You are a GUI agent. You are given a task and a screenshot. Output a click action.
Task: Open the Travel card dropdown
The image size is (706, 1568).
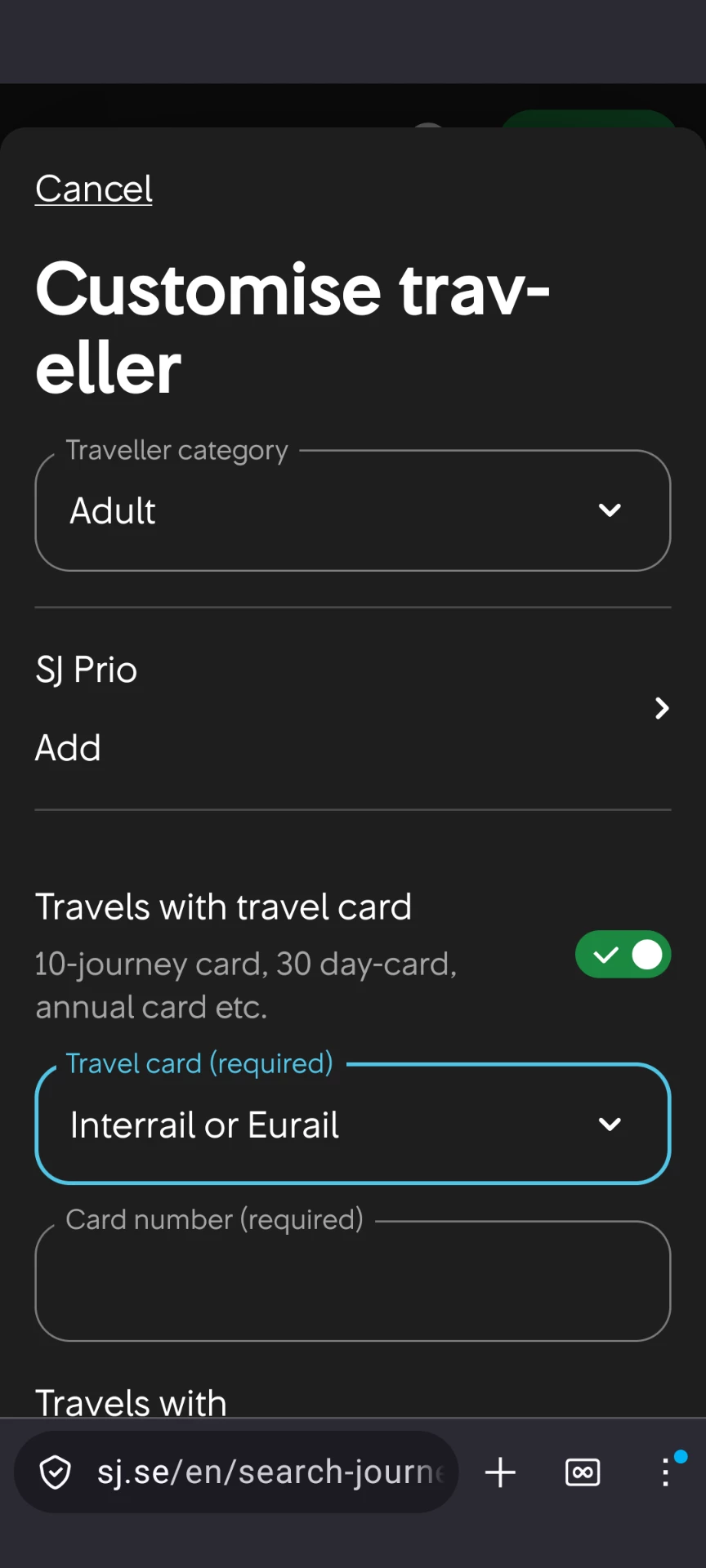click(353, 1125)
